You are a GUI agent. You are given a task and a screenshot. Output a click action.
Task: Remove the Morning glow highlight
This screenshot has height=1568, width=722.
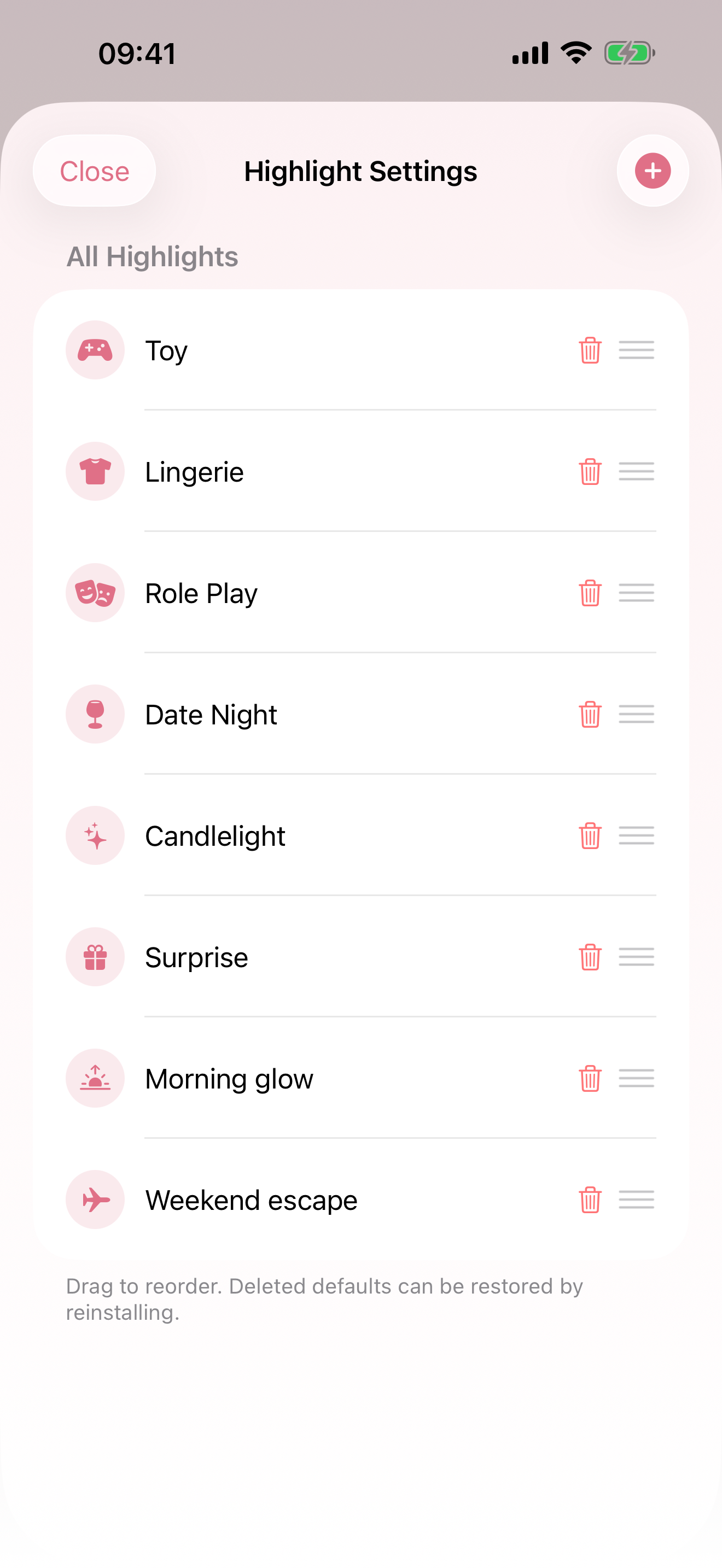point(589,1079)
